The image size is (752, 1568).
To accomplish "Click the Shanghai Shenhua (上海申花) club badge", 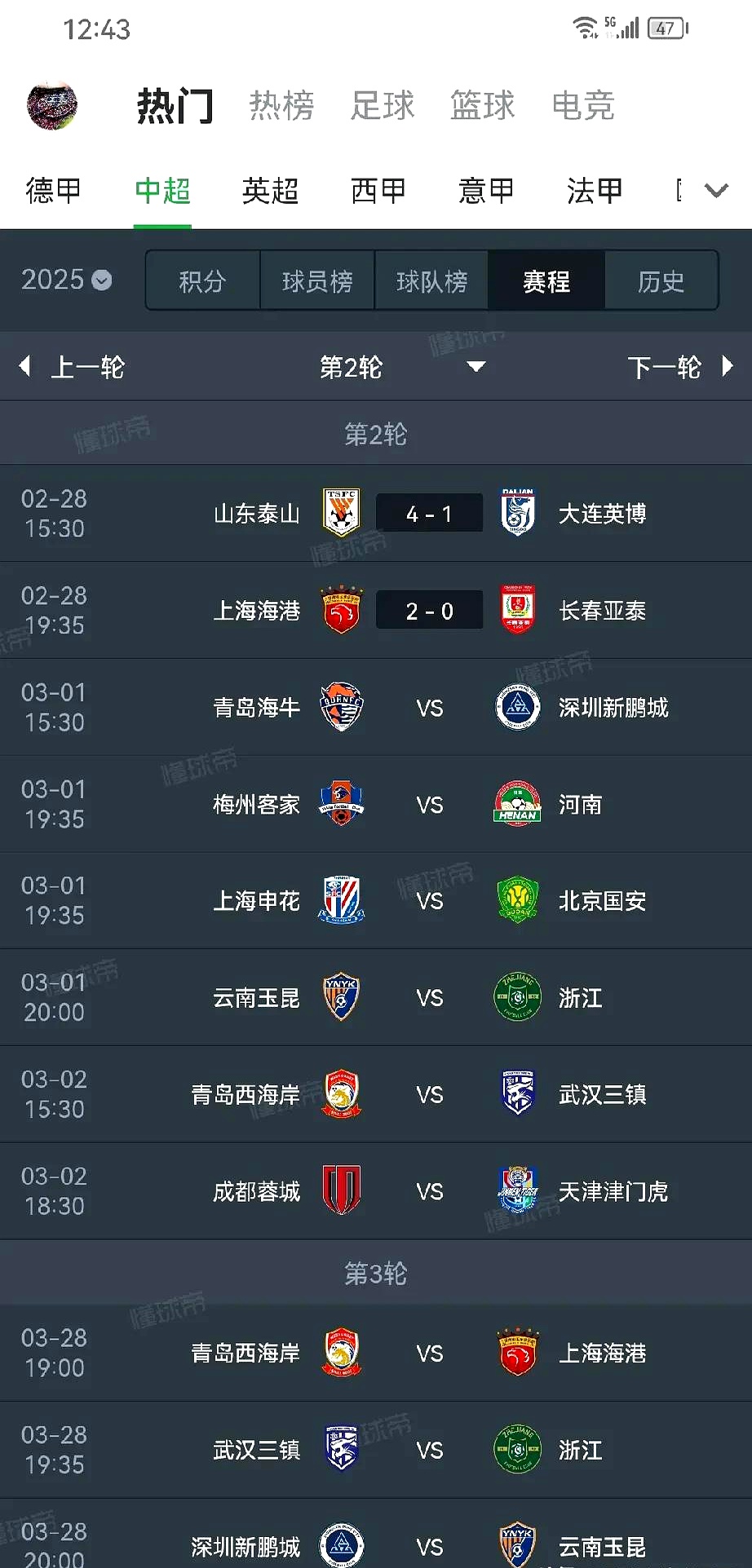I will click(341, 900).
